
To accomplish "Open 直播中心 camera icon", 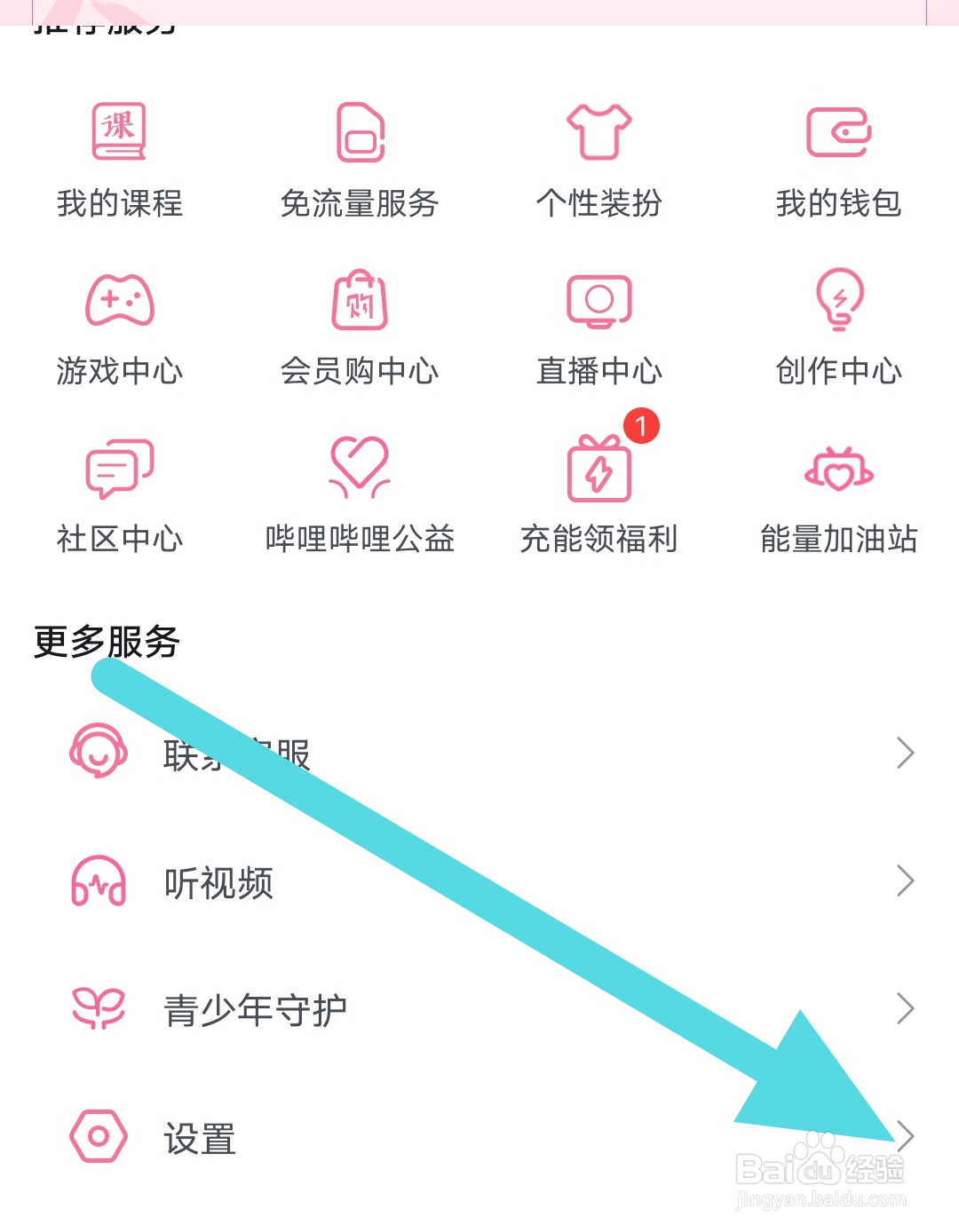I will pos(598,300).
